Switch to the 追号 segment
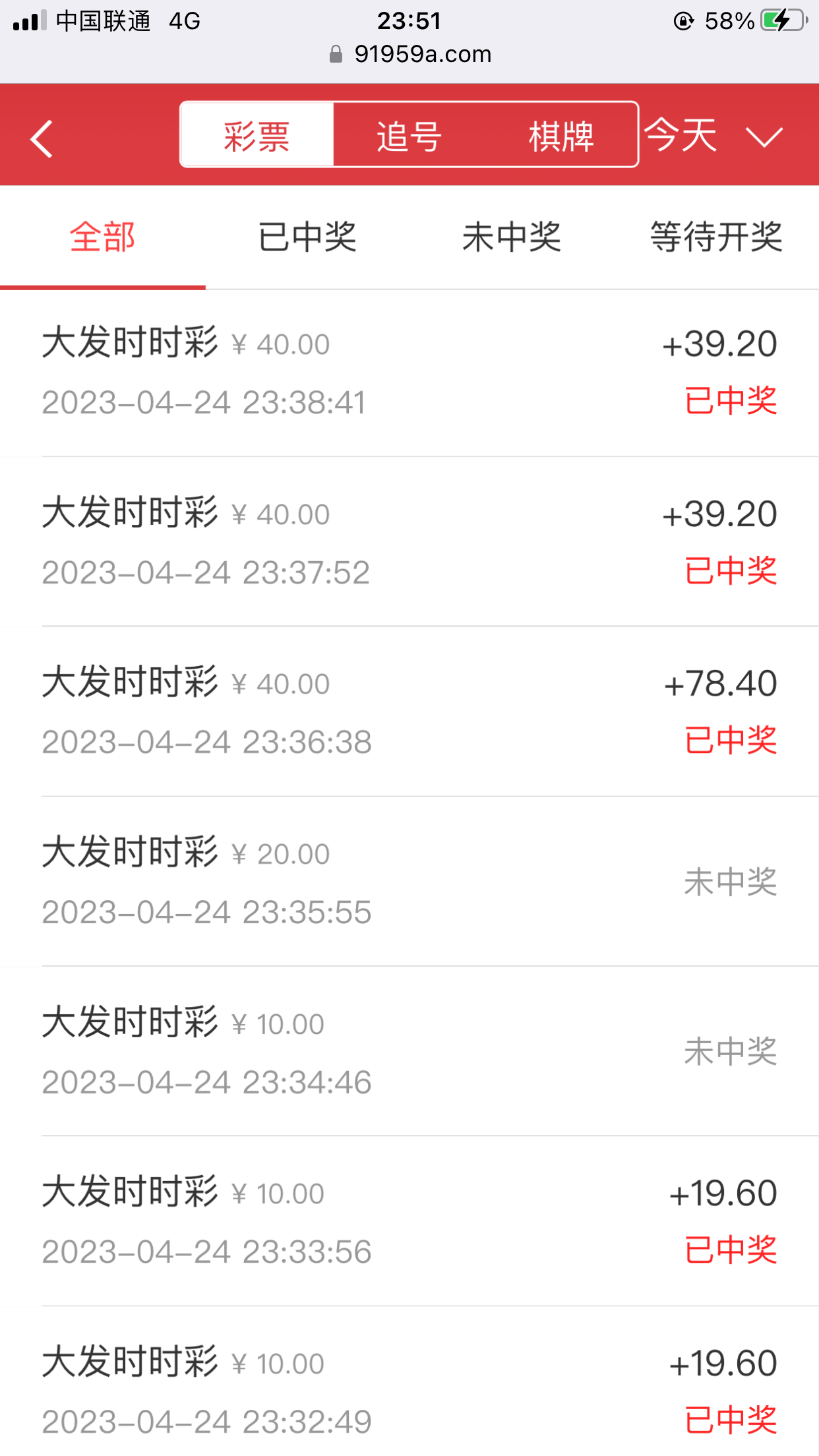This screenshot has width=819, height=1456. [409, 136]
